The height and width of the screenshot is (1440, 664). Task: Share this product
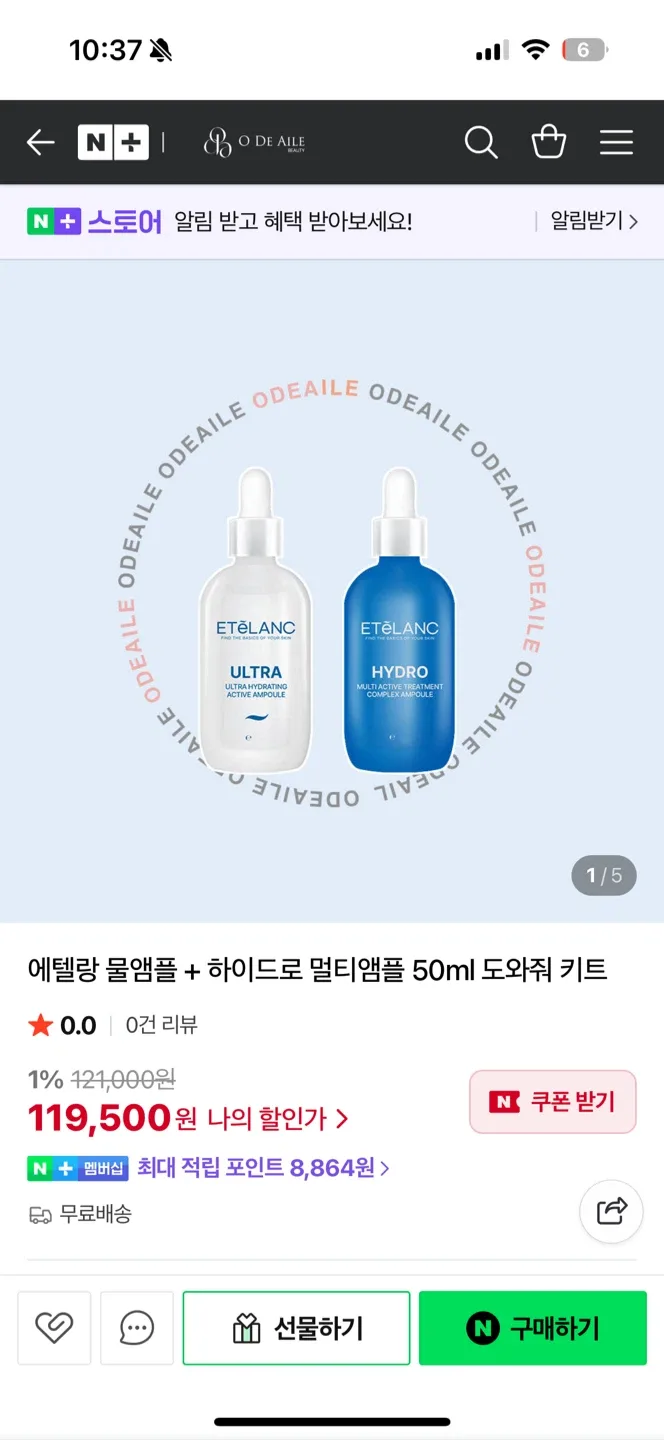tap(611, 1212)
